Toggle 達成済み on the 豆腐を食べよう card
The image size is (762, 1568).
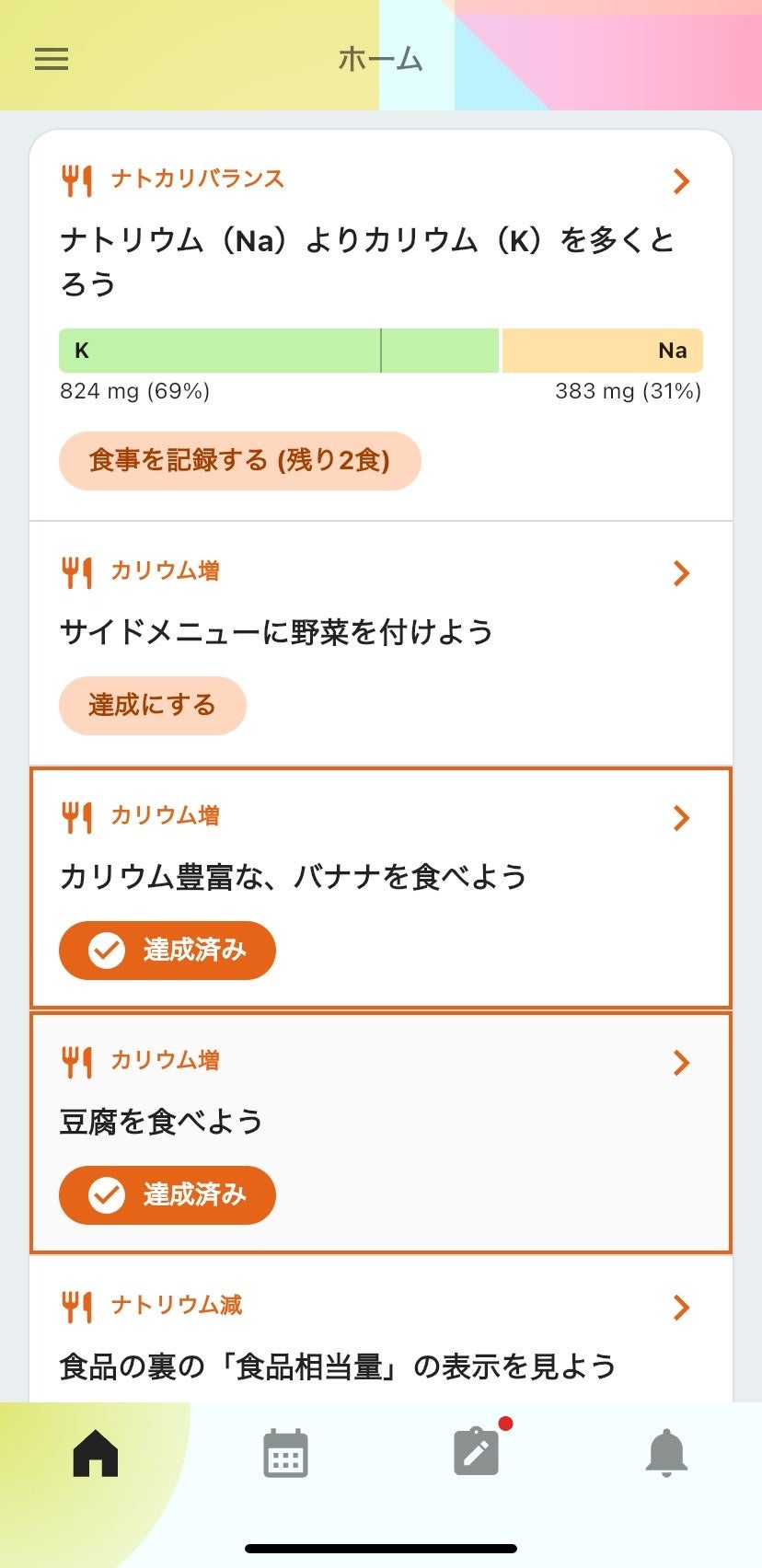point(167,1194)
